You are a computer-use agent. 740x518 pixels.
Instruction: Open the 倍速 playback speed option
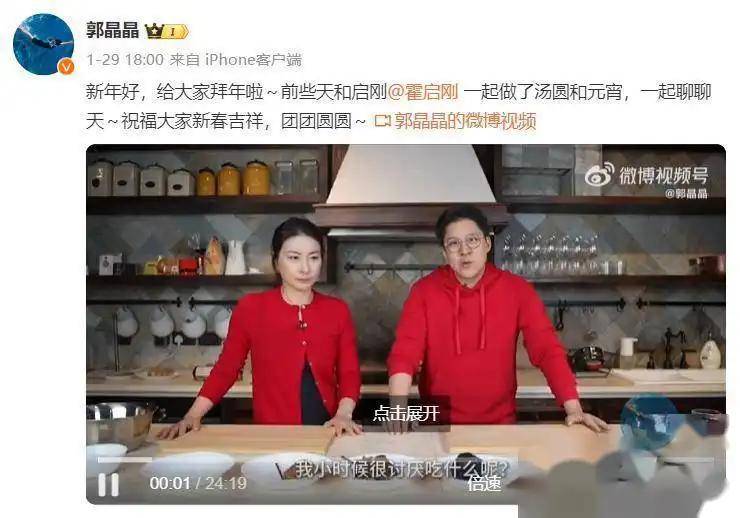click(x=484, y=483)
